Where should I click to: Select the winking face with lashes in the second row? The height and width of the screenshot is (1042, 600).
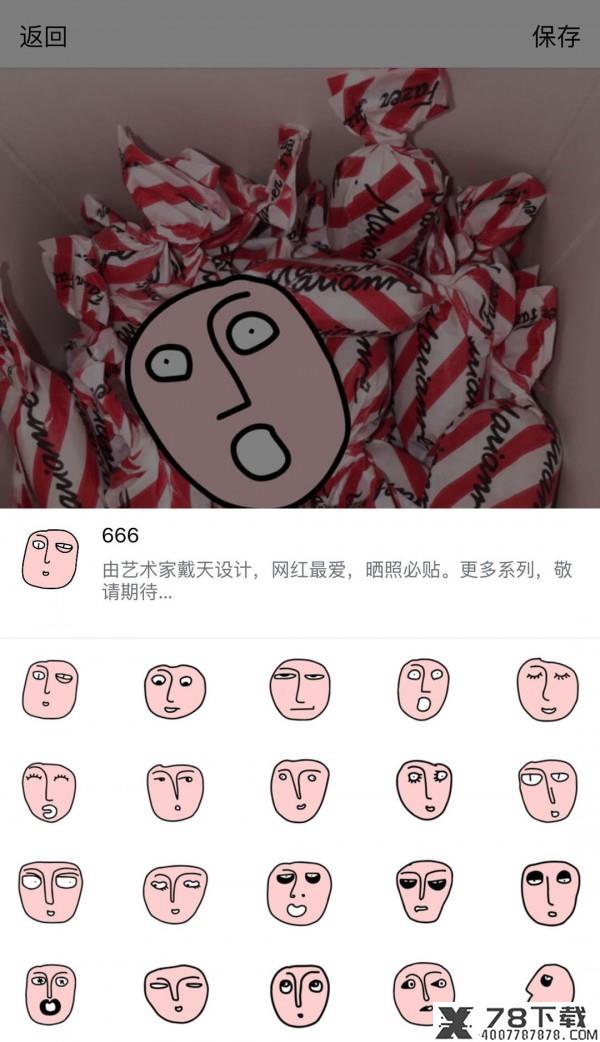(424, 789)
